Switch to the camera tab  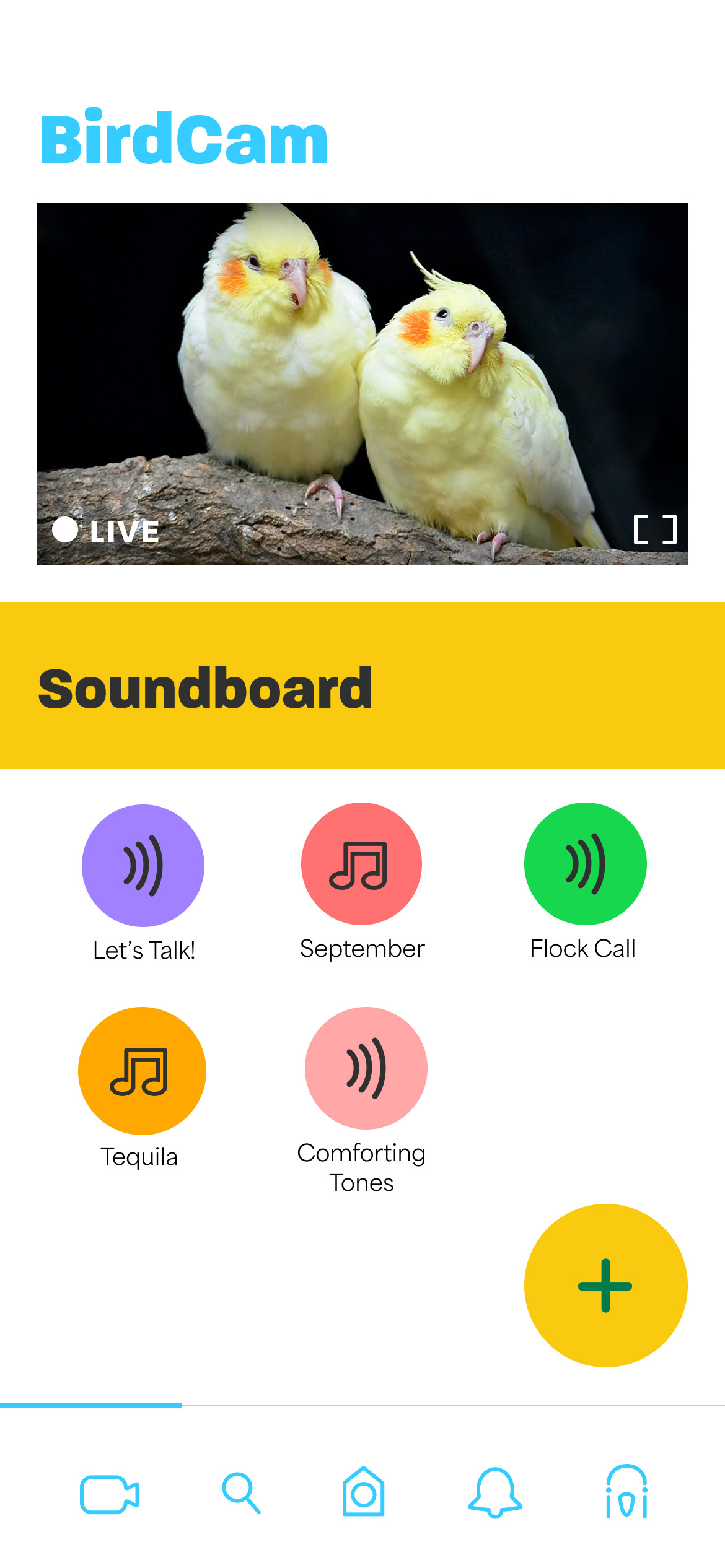(110, 1494)
